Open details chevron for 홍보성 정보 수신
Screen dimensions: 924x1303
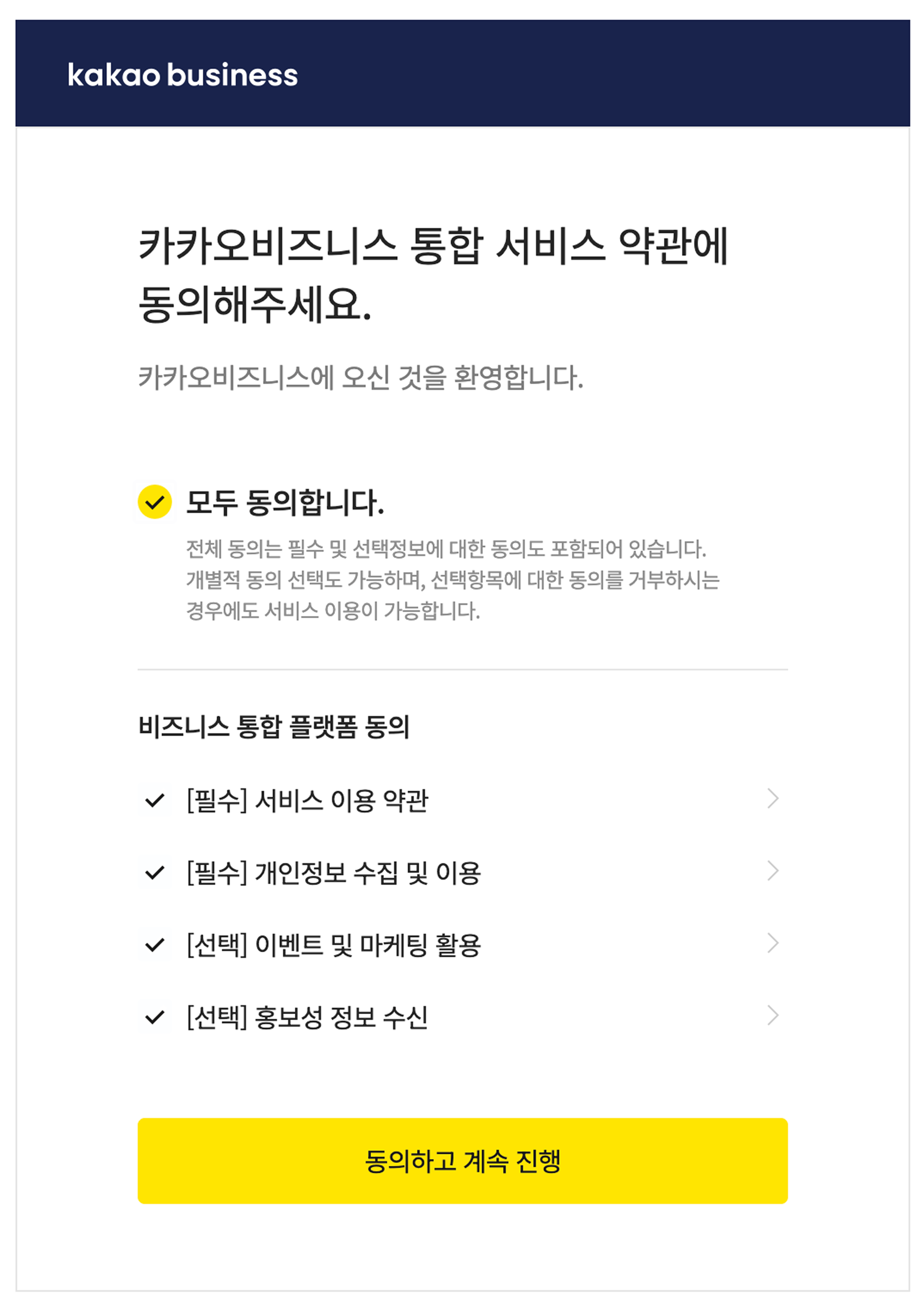(772, 1015)
